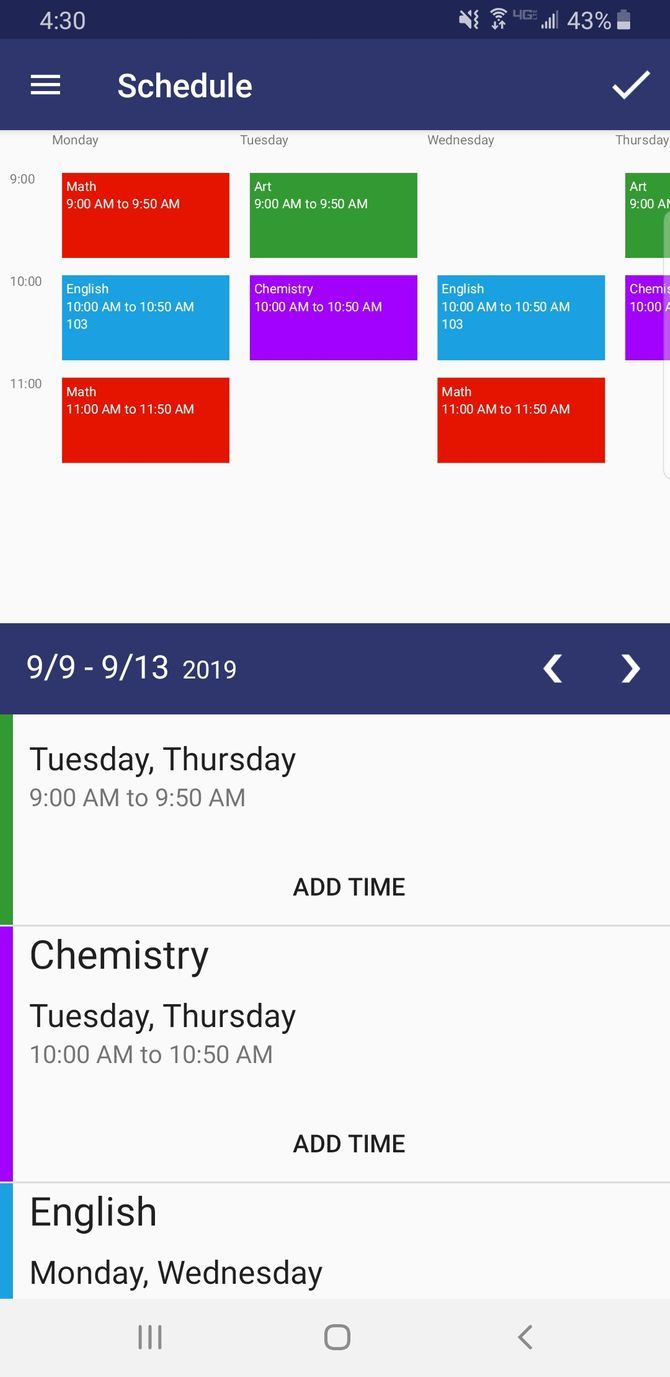Open Tuesday's 9:00 AM Art block
Screen dimensions: 670x1377
click(333, 215)
